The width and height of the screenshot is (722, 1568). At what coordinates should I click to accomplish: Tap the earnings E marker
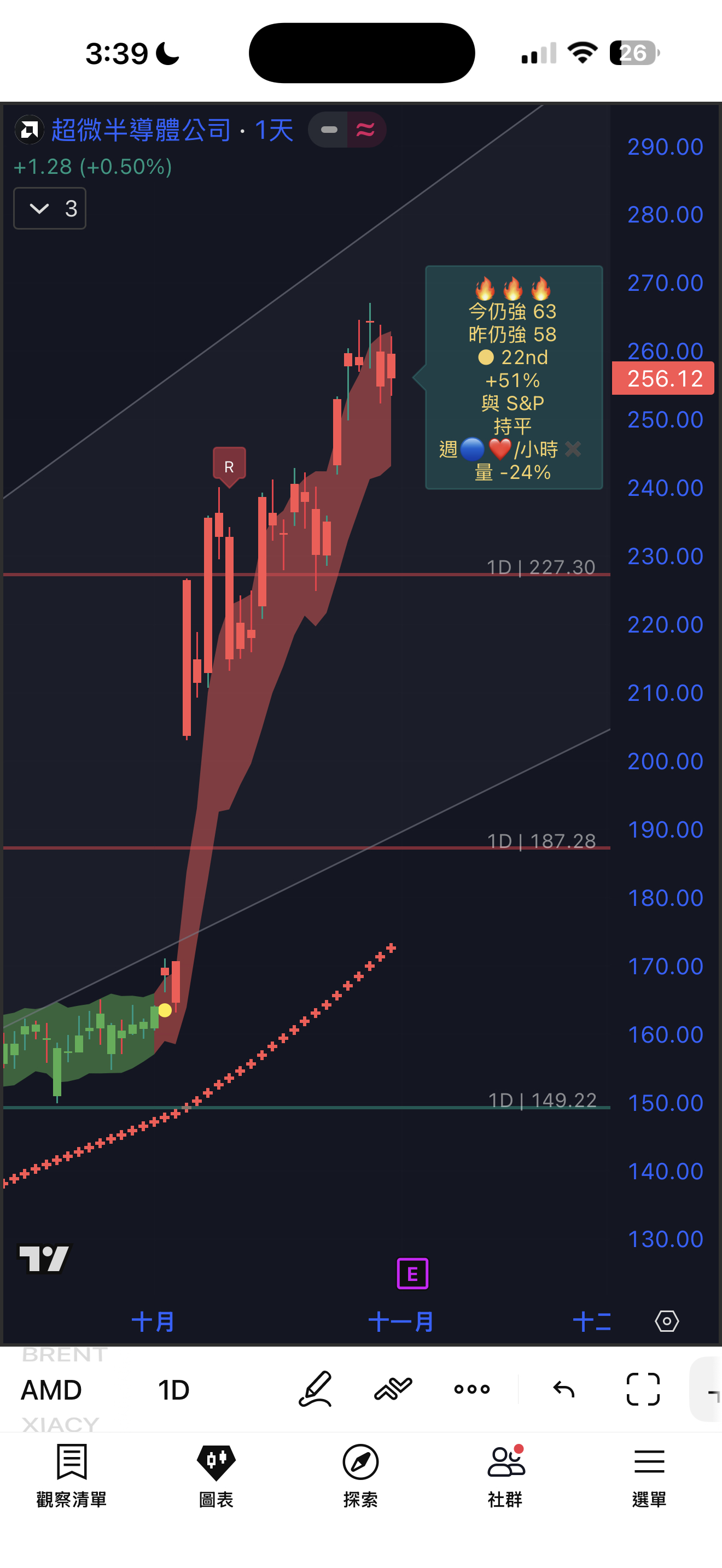tap(412, 1273)
